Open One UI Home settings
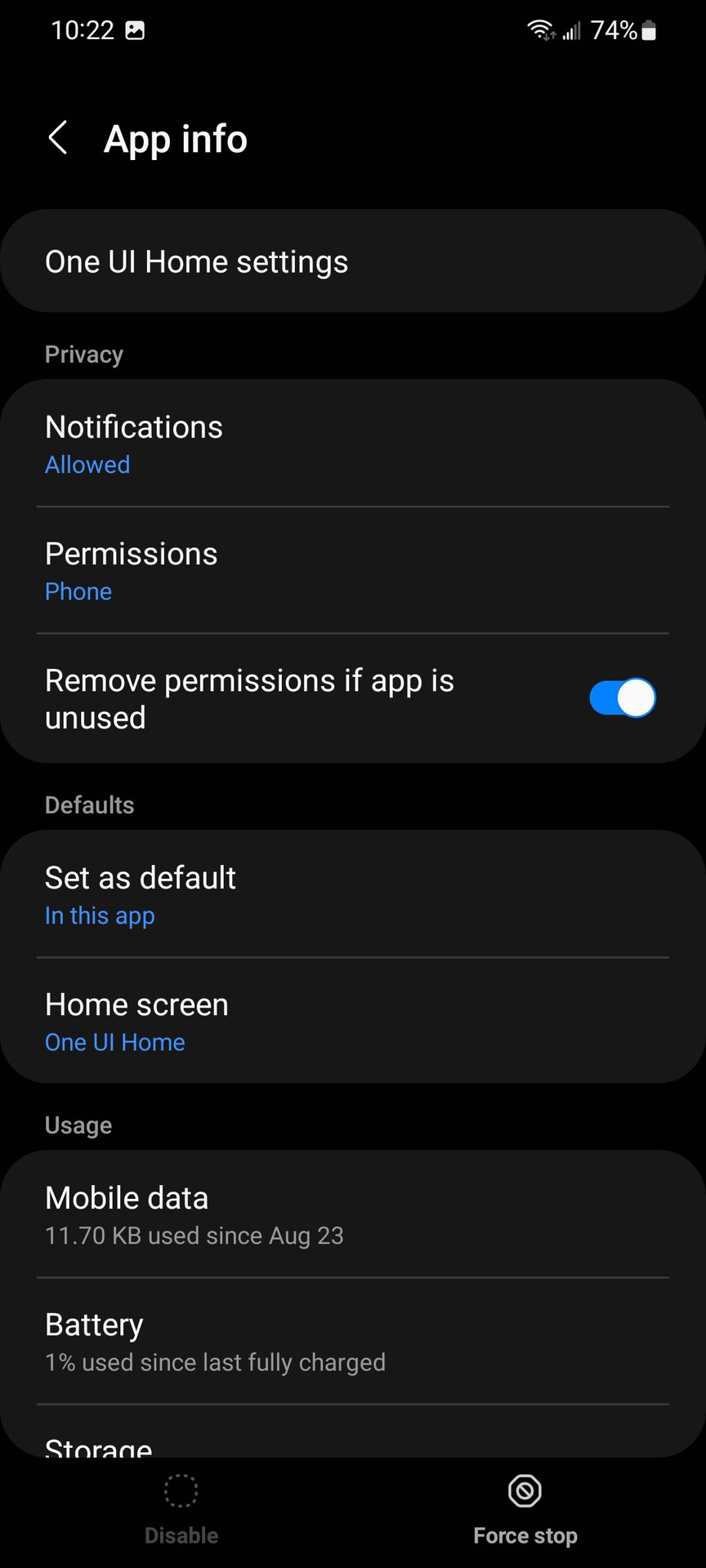 click(x=353, y=261)
